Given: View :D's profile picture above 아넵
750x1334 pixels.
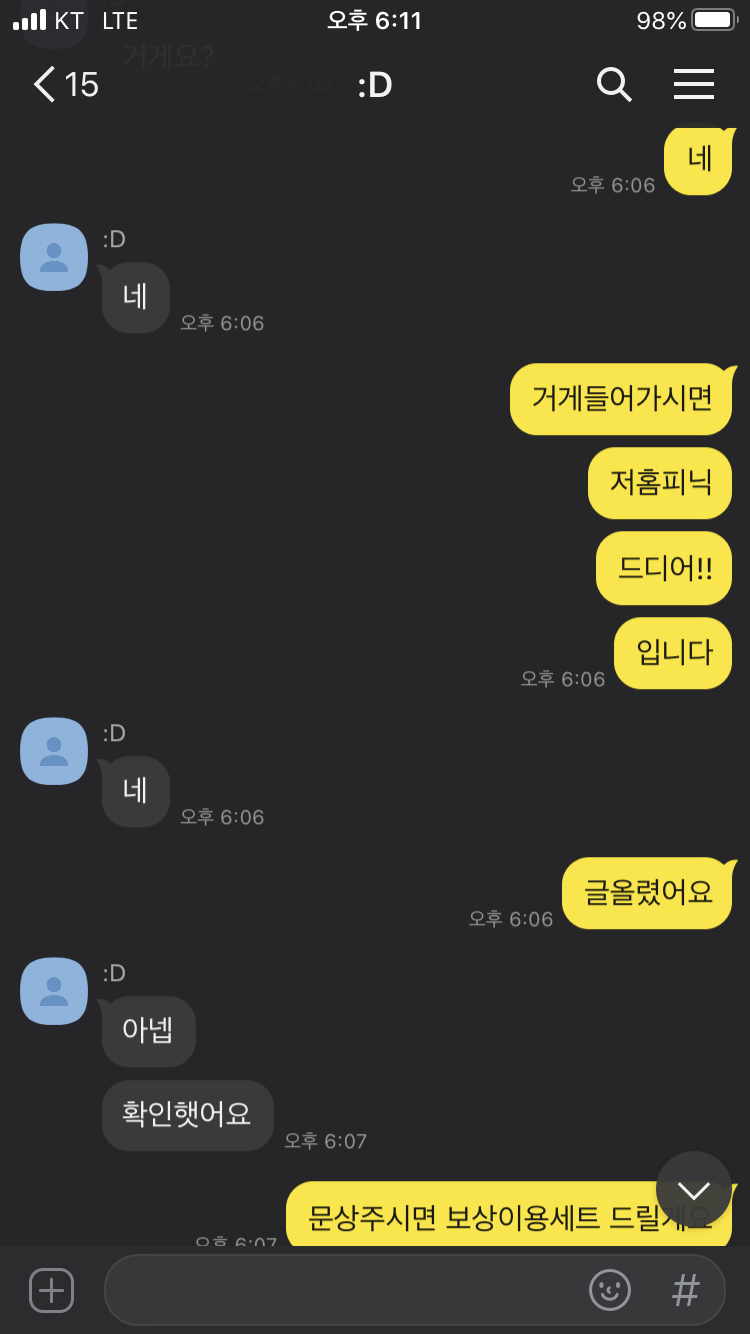Looking at the screenshot, I should point(54,991).
